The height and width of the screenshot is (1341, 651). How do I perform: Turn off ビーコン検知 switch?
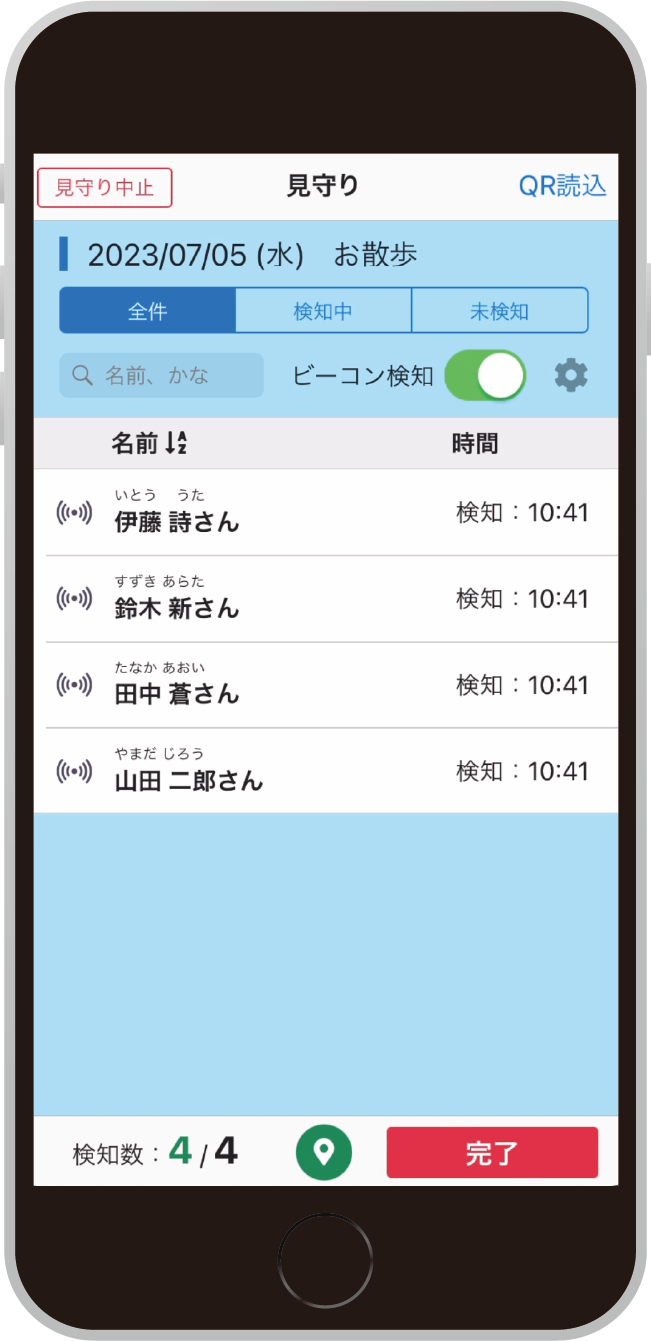(485, 376)
